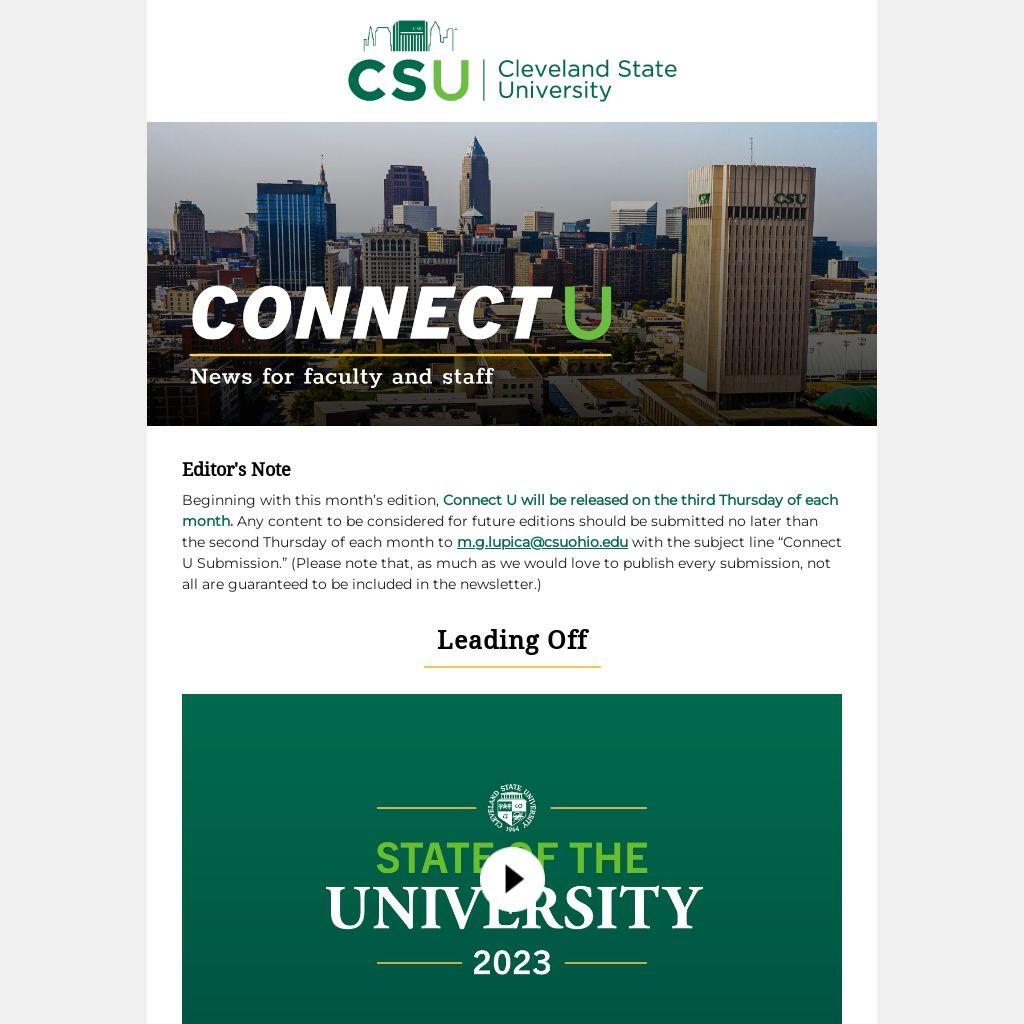Open the m.g.lupica@csuohio.edu email link
1024x1024 pixels.
(542, 542)
